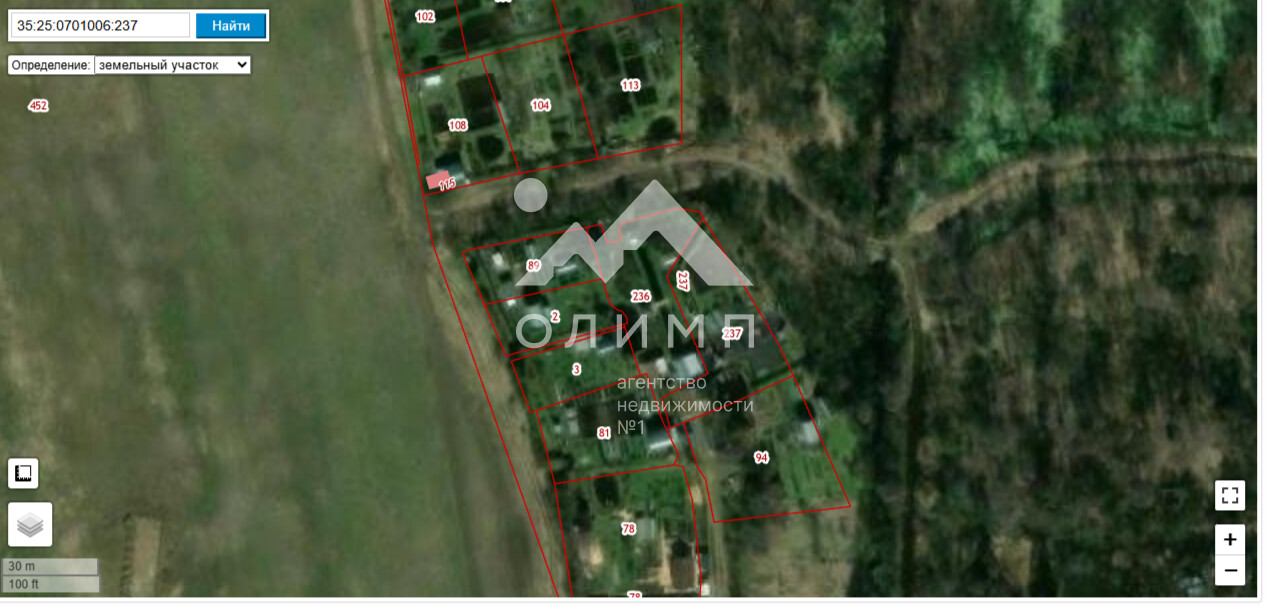1269x612 pixels.
Task: Zoom in with the plus button
Action: [1230, 540]
